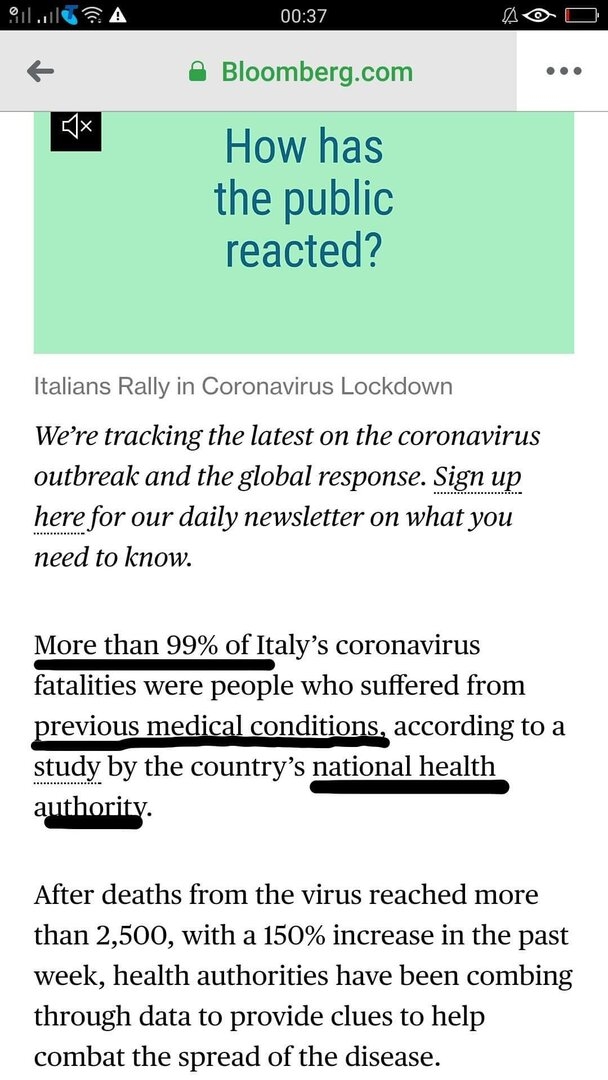
Task: Open the 'study' link
Action: click(67, 767)
